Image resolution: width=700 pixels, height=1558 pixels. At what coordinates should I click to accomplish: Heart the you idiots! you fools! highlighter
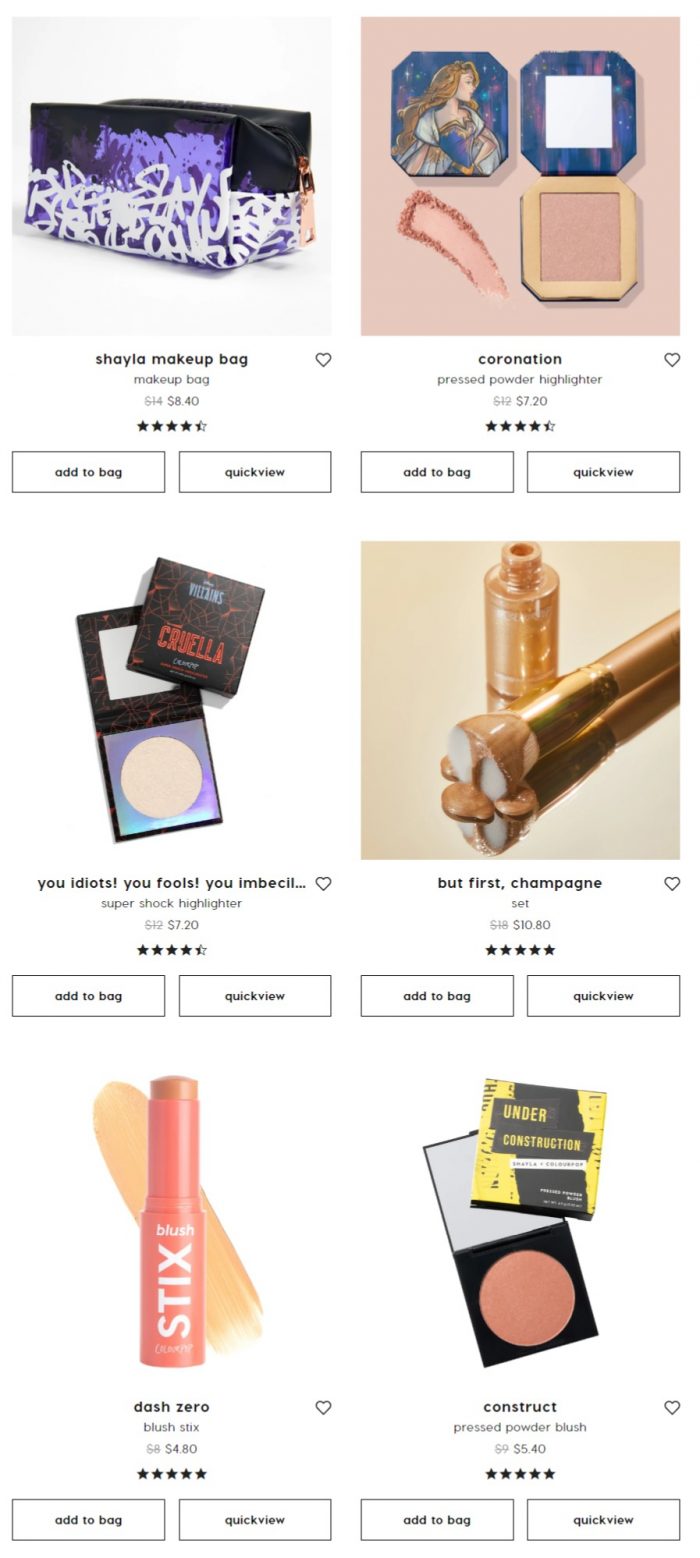[323, 884]
